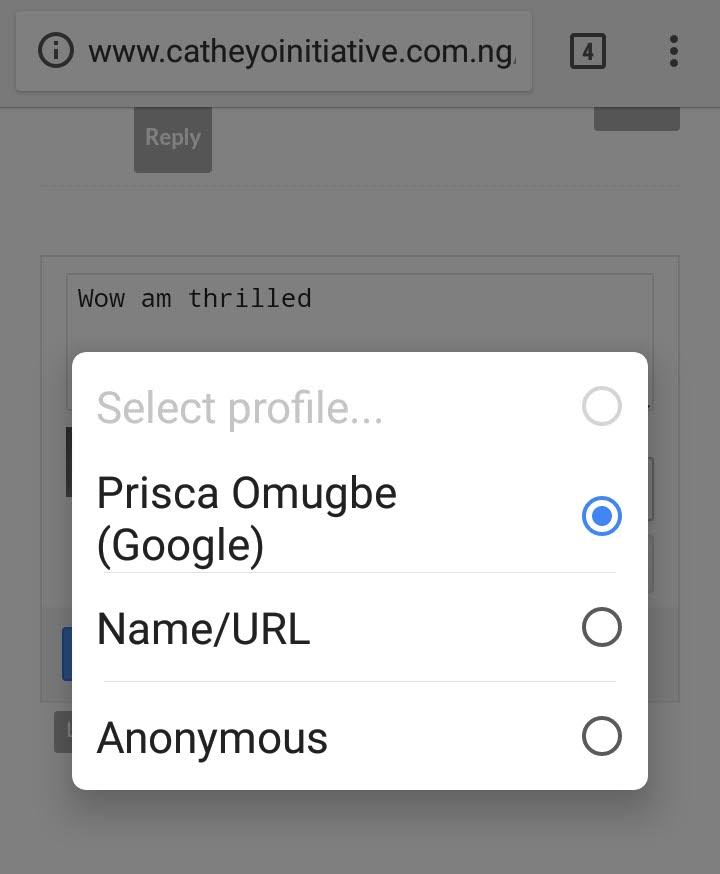Select the Prisca Omugbe (Google) profile
The height and width of the screenshot is (874, 720).
(359, 517)
